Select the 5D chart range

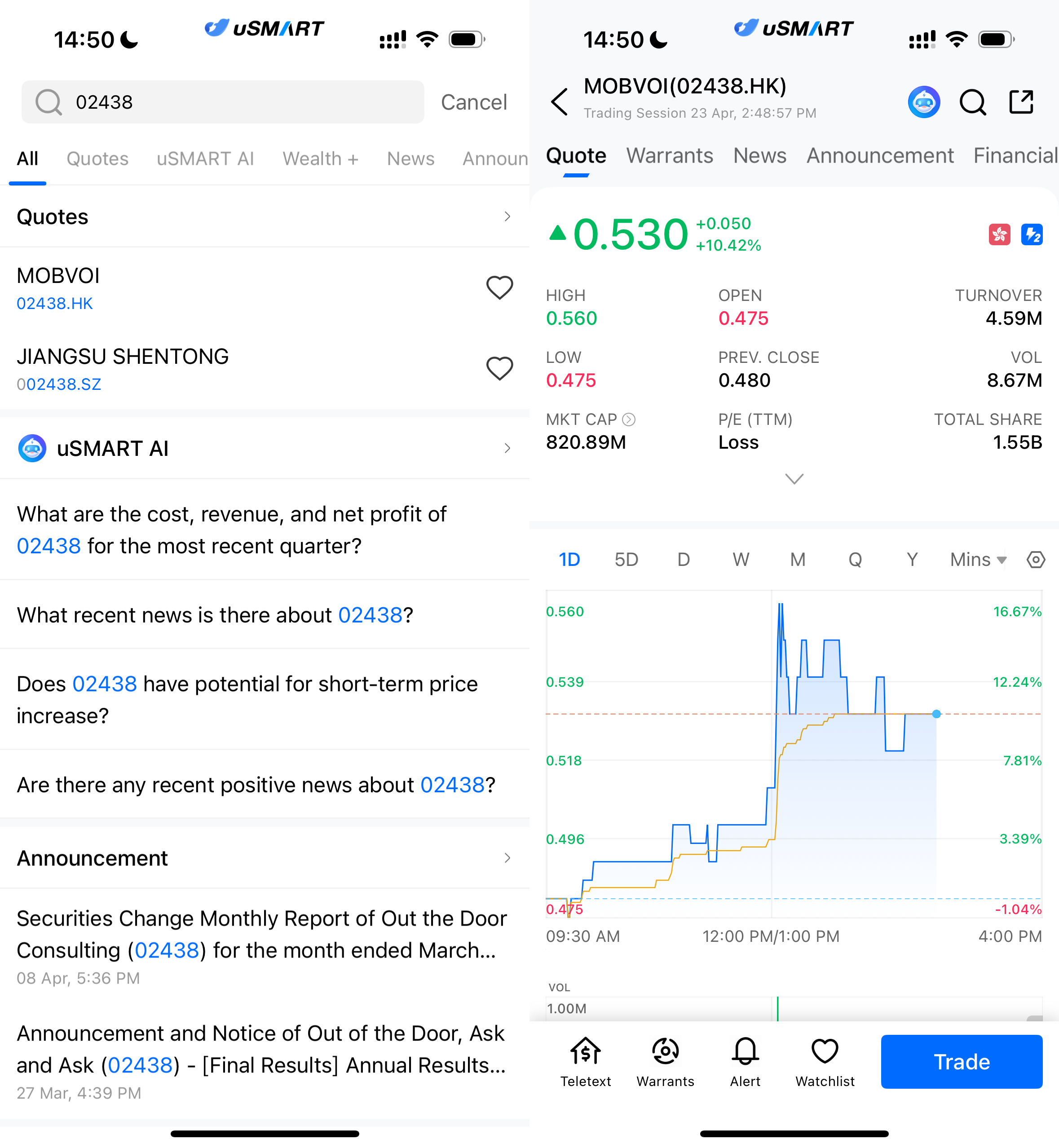[627, 559]
